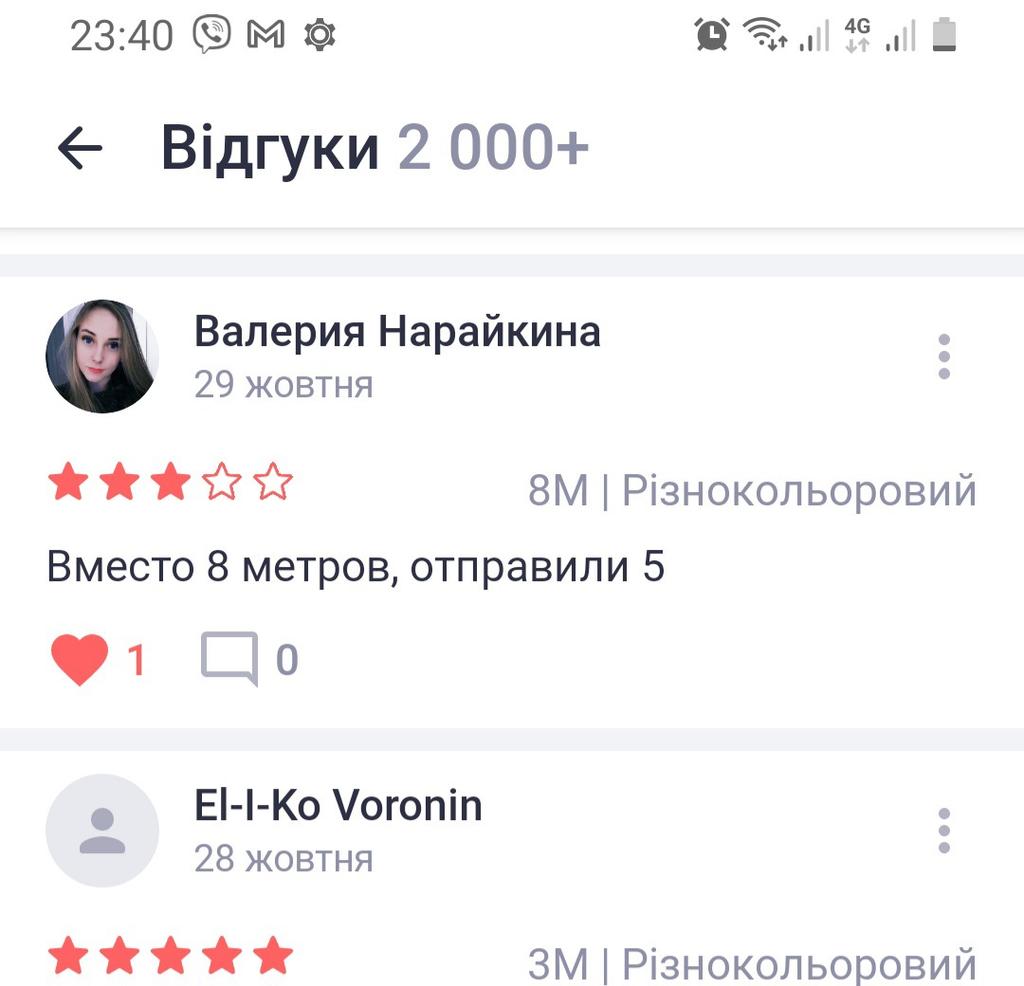
Task: View Валерия Нарайкина's profile photo
Action: [102, 356]
